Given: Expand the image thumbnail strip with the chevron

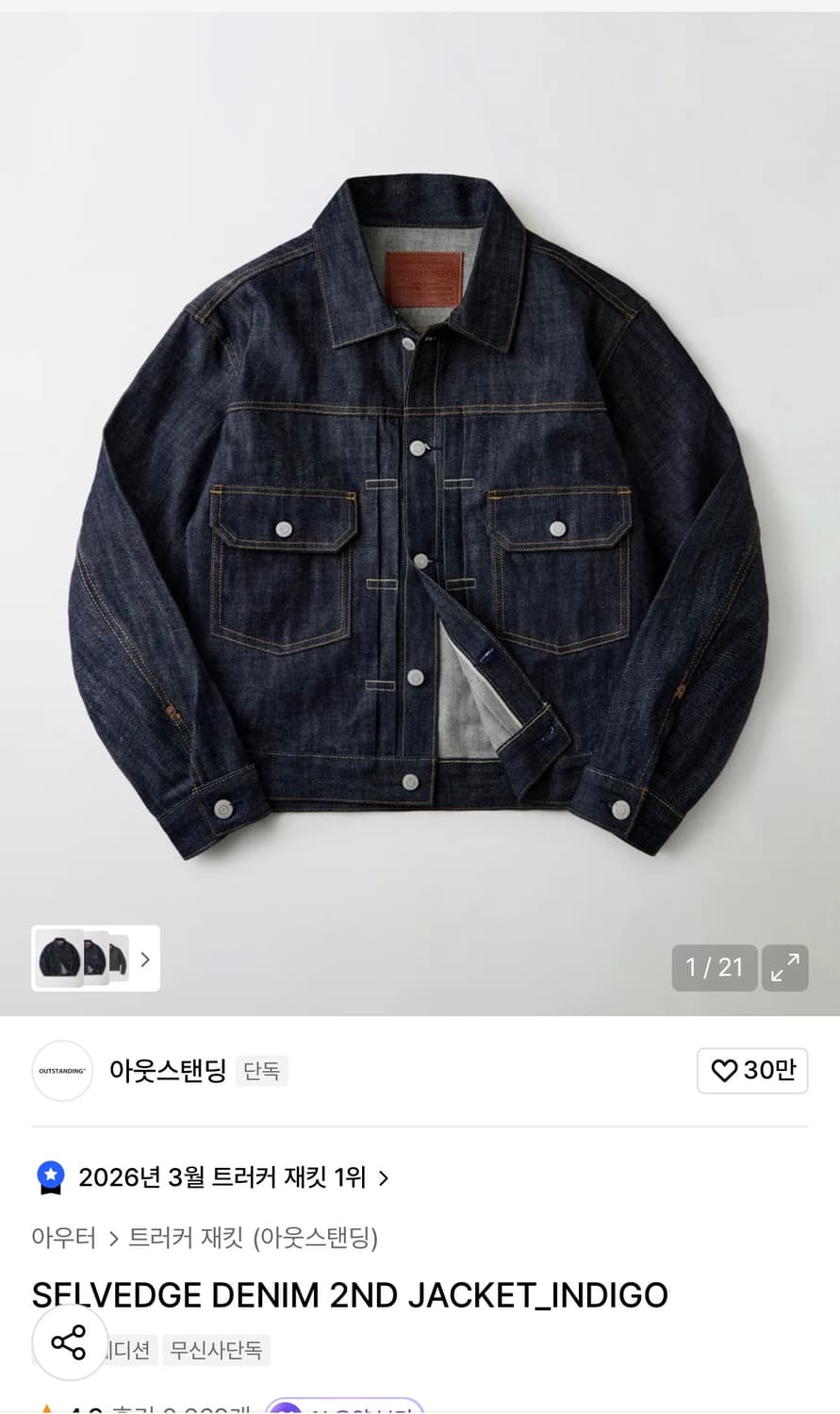Looking at the screenshot, I should pos(145,959).
